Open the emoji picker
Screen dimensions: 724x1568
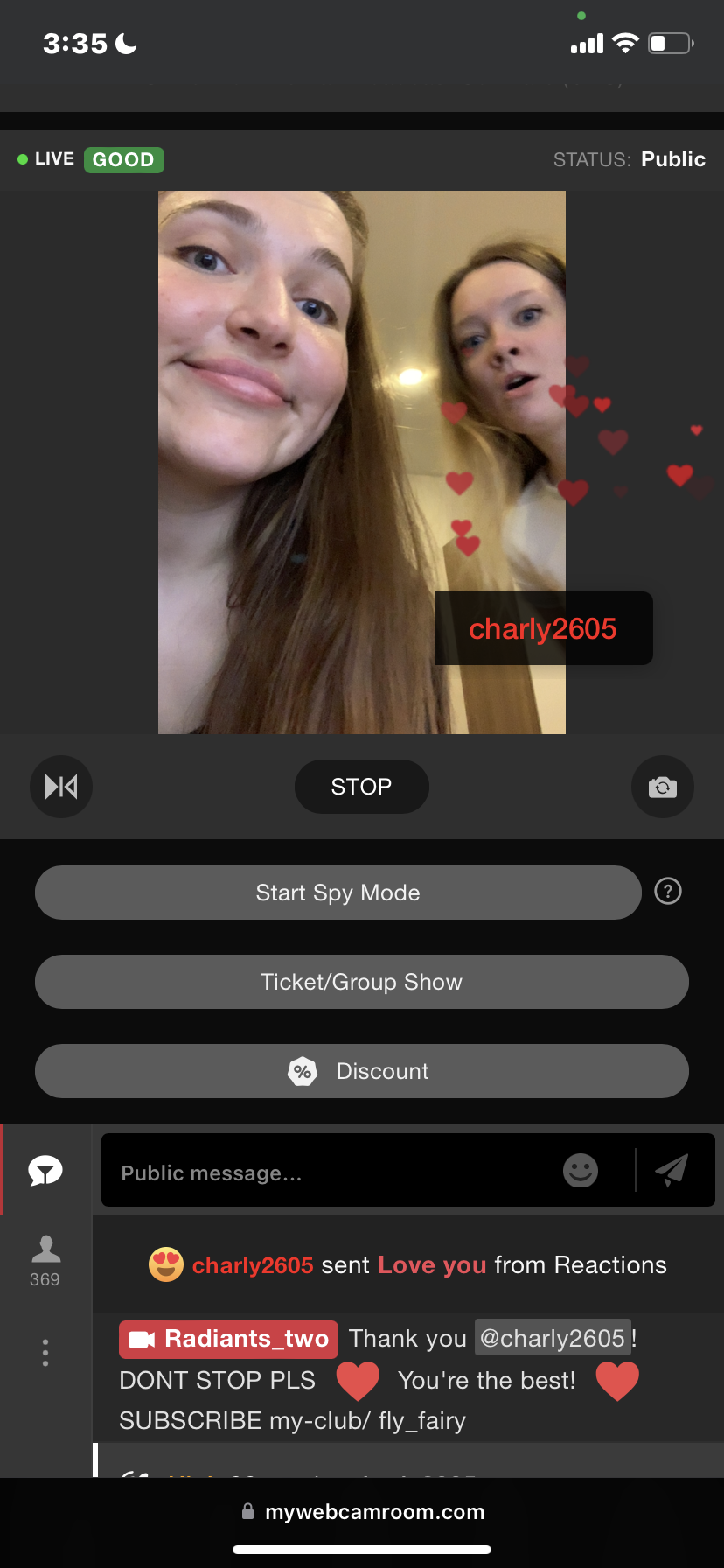(x=581, y=1170)
